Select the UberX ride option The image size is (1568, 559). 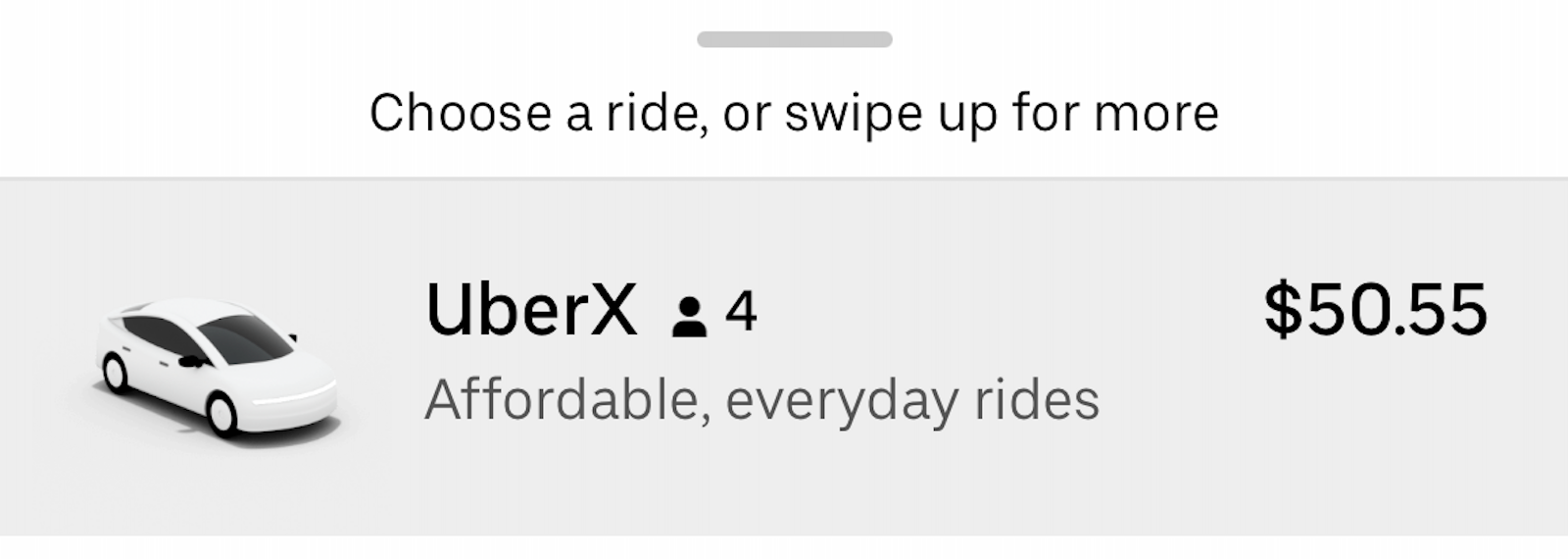(784, 357)
